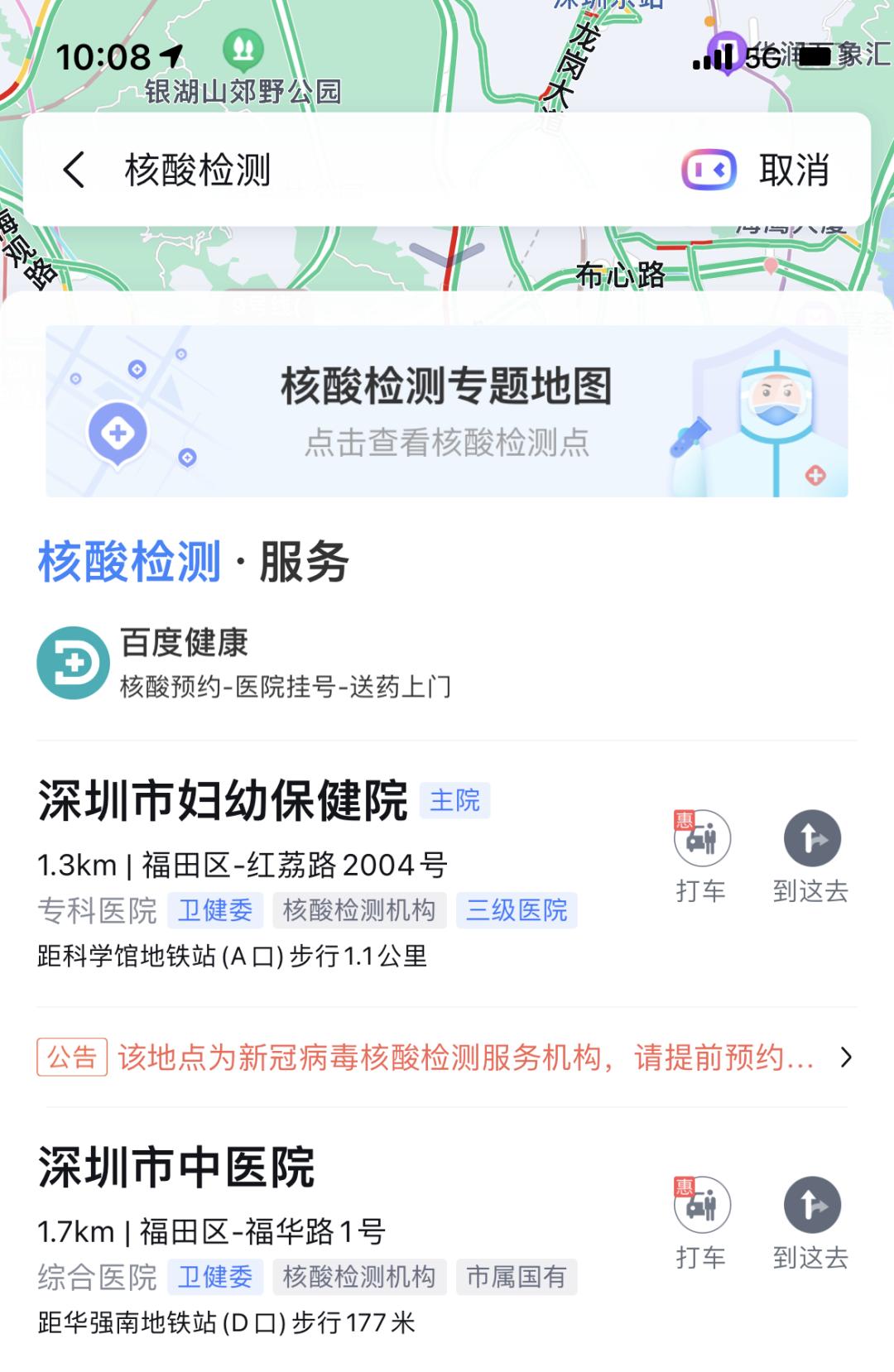Viewport: 894px width, 1372px height.
Task: Expand the 公告 notice about appointments
Action: [447, 1058]
